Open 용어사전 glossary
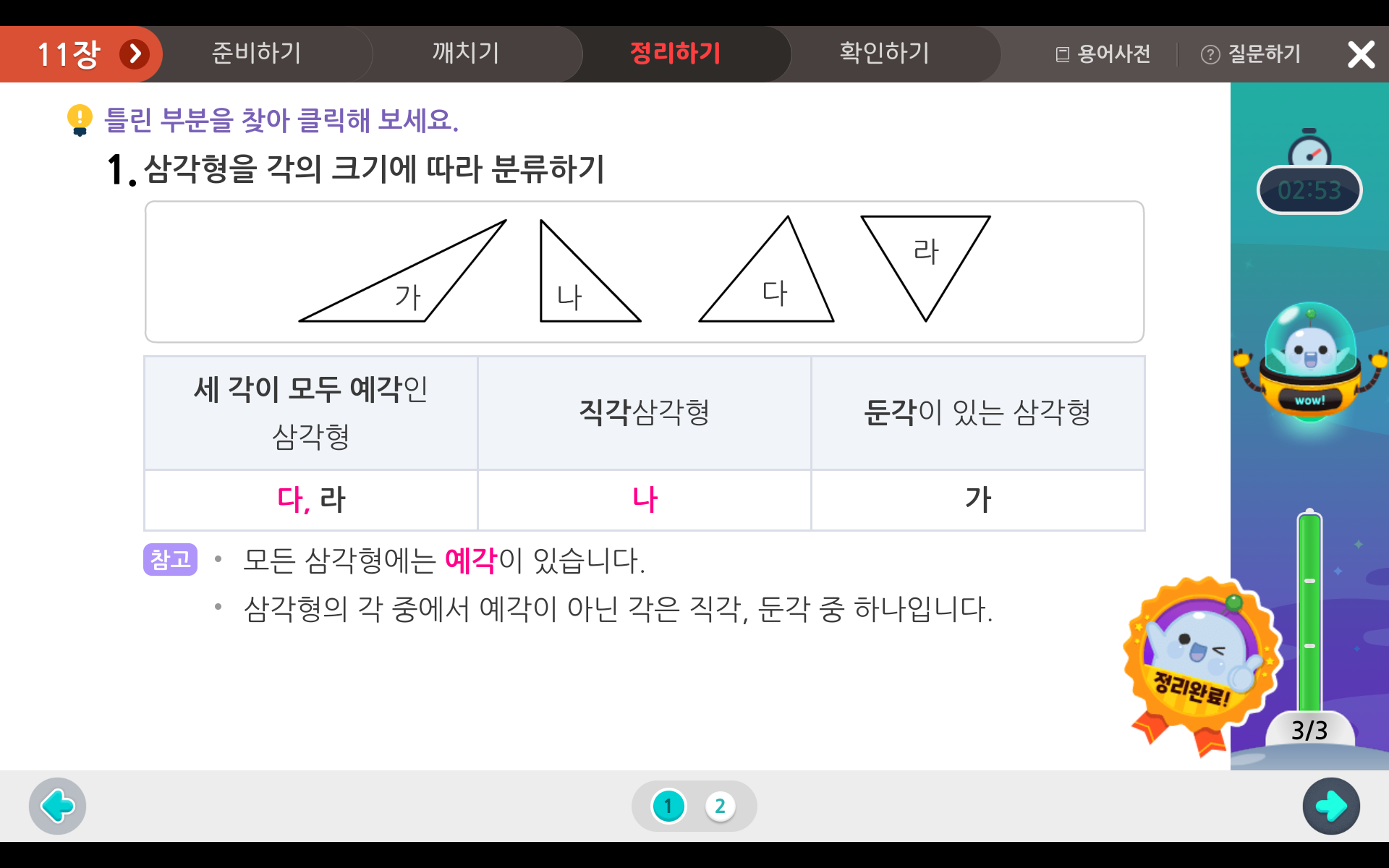The height and width of the screenshot is (868, 1389). pyautogui.click(x=1103, y=54)
